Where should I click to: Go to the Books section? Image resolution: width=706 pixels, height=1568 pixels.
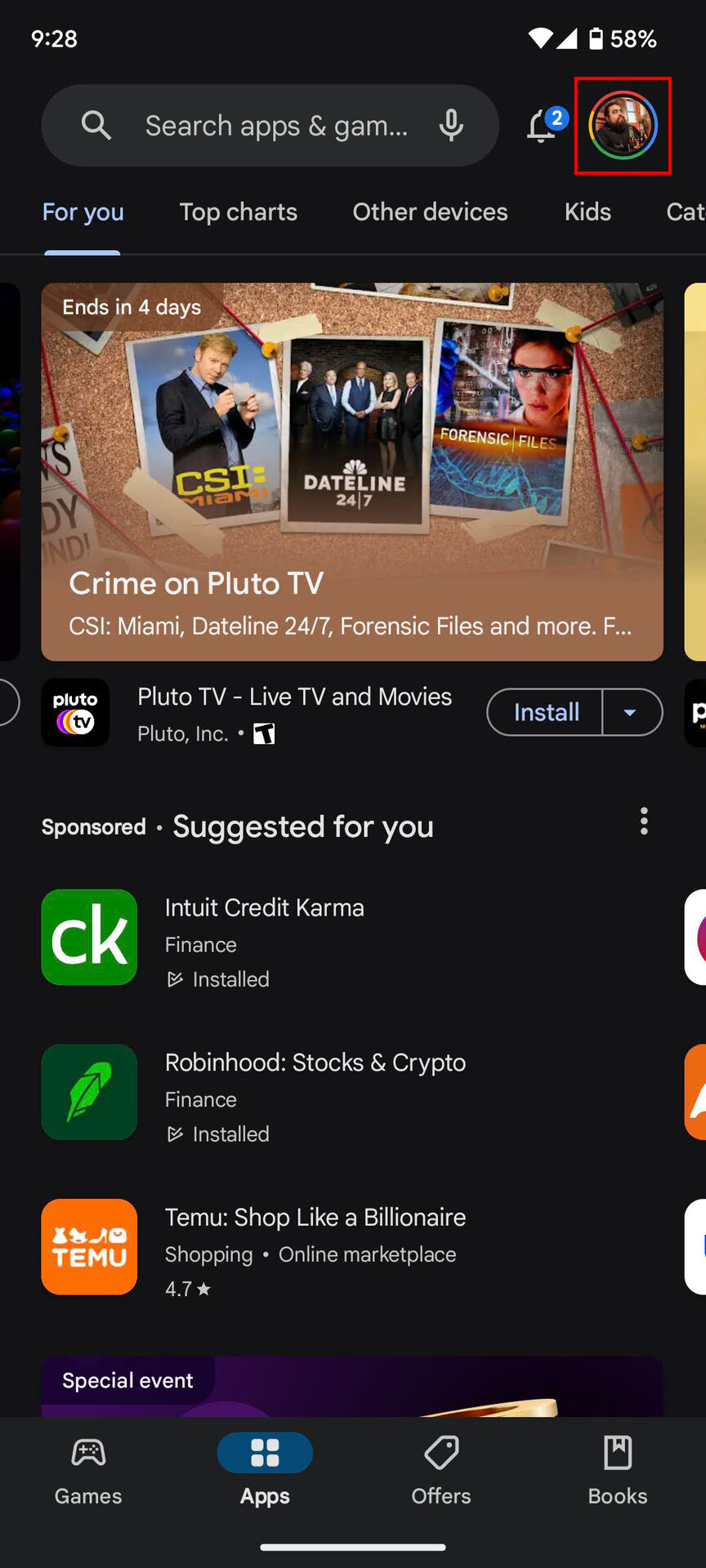pos(618,1470)
